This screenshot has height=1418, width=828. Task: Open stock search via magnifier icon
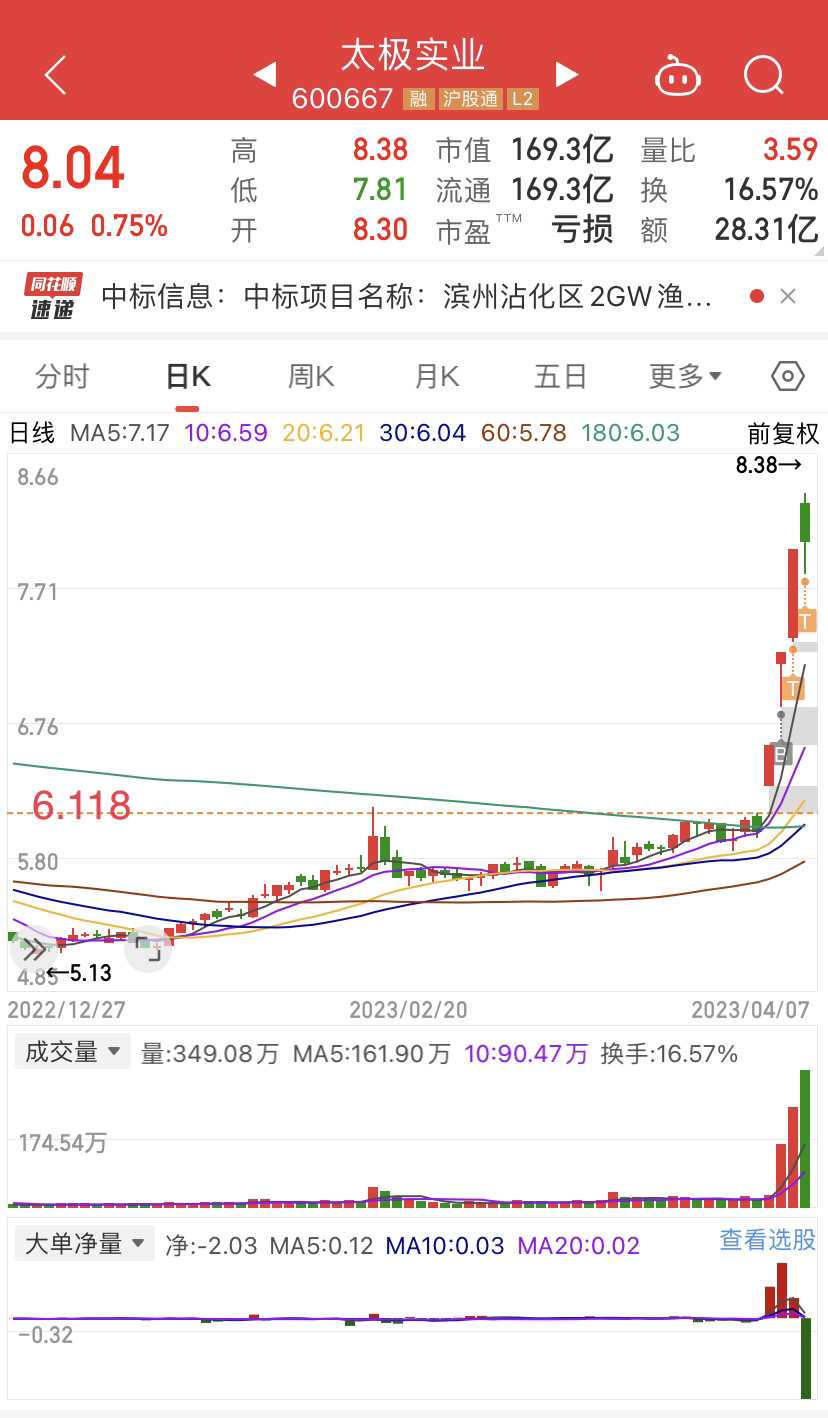(x=762, y=74)
